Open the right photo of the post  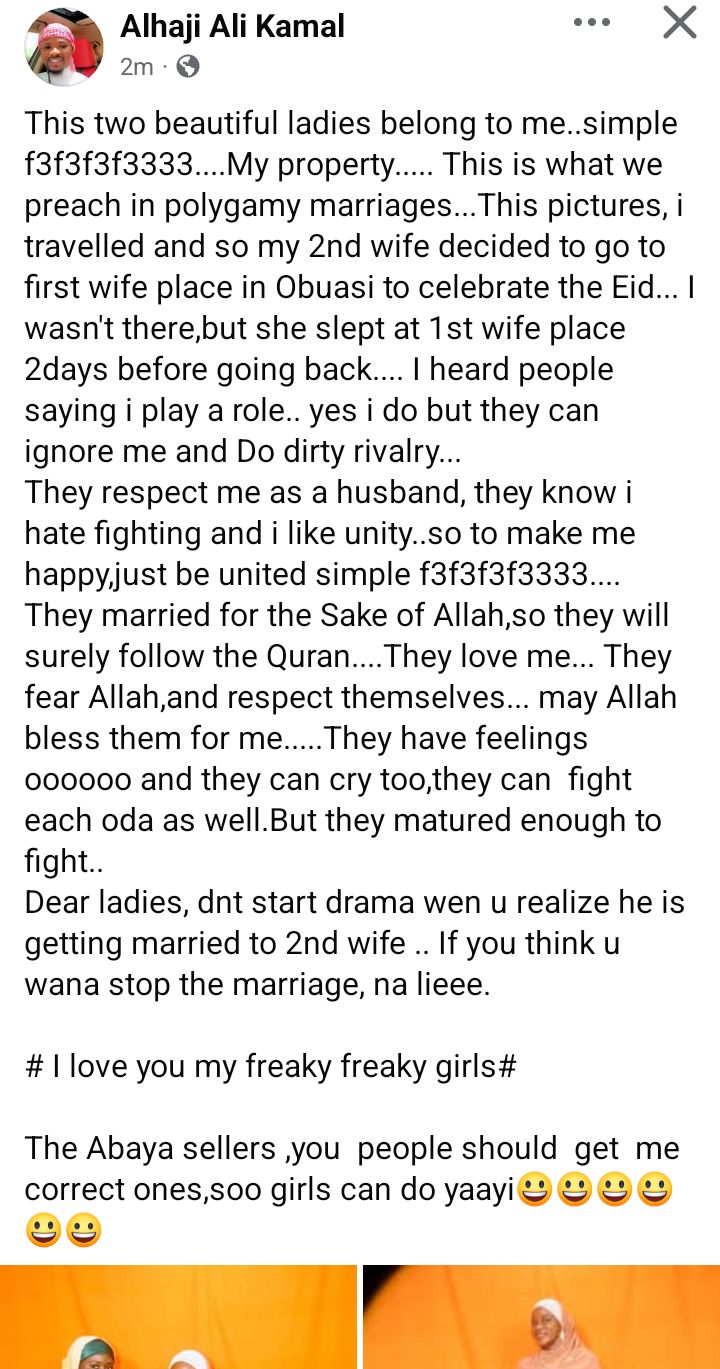541,1317
